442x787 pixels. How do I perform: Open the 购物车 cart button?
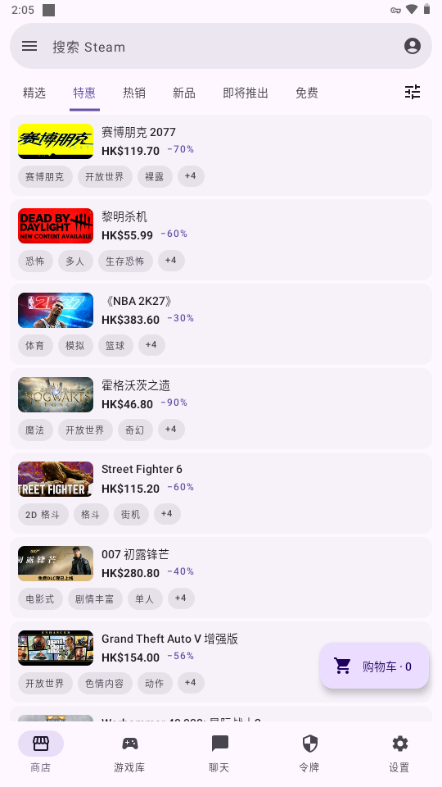pos(374,666)
